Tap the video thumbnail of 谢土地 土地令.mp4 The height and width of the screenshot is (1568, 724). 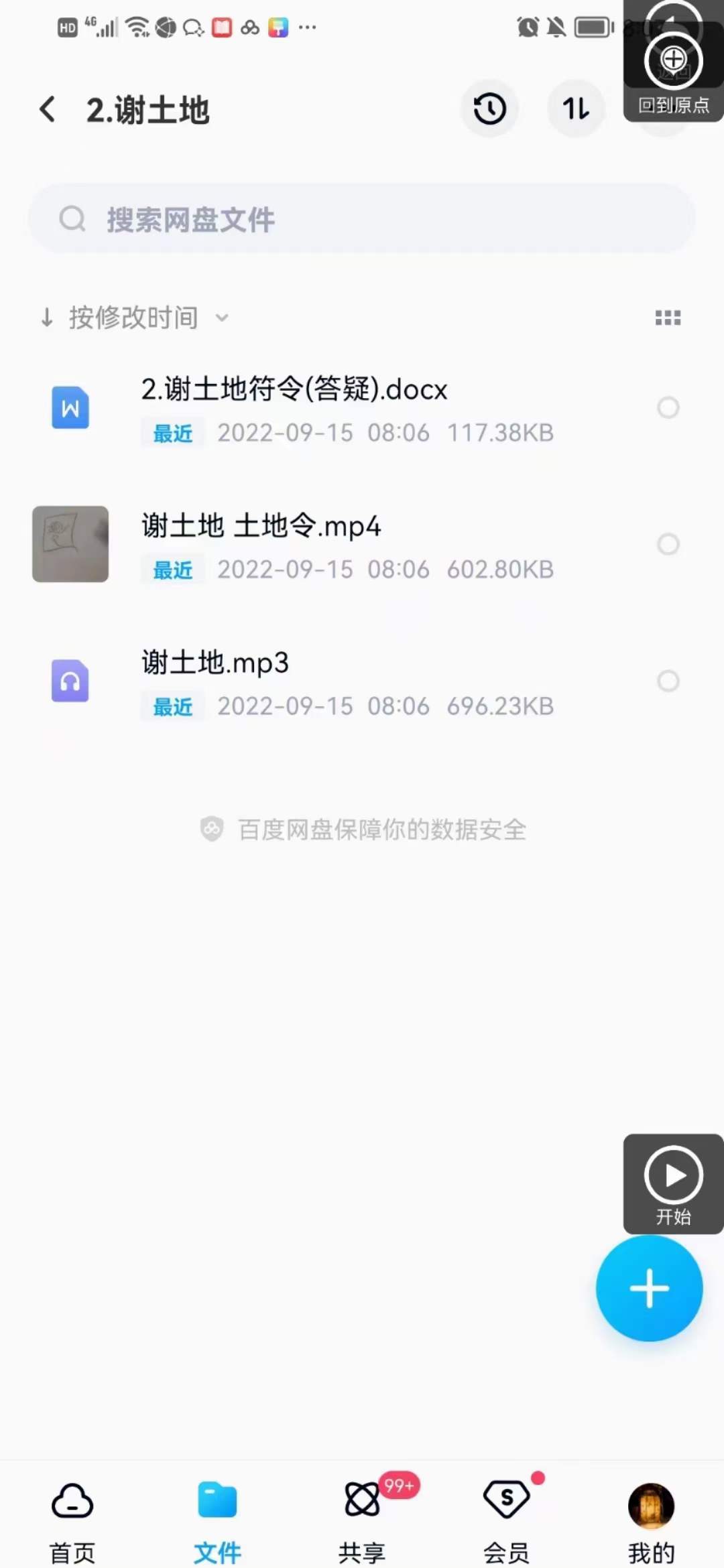[x=70, y=544]
